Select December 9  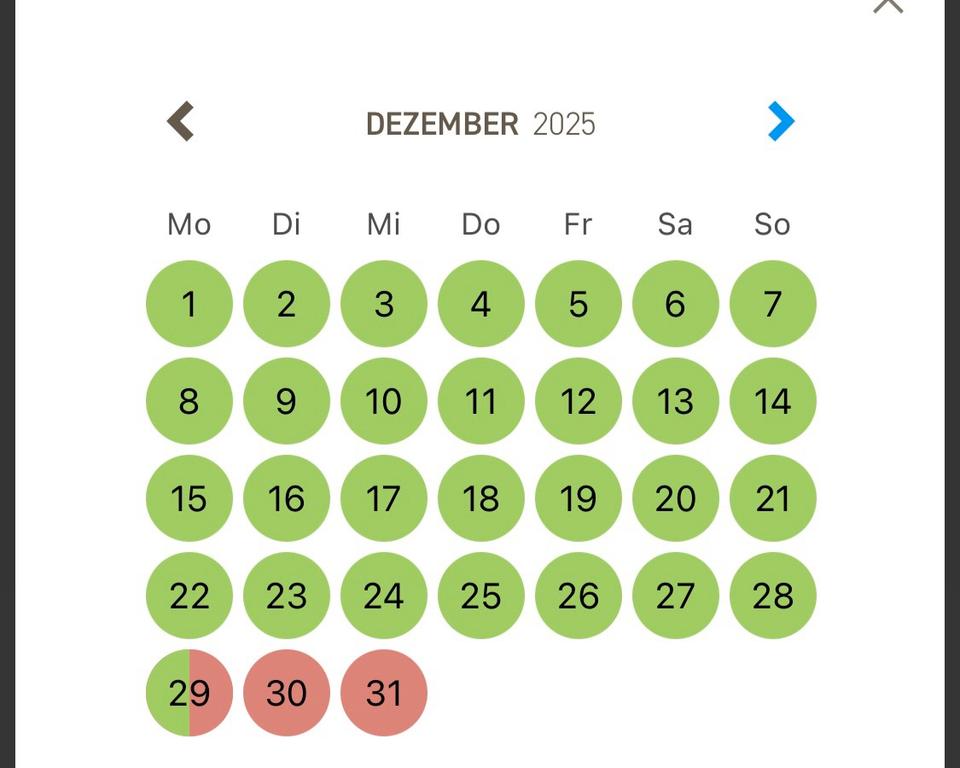(x=286, y=401)
